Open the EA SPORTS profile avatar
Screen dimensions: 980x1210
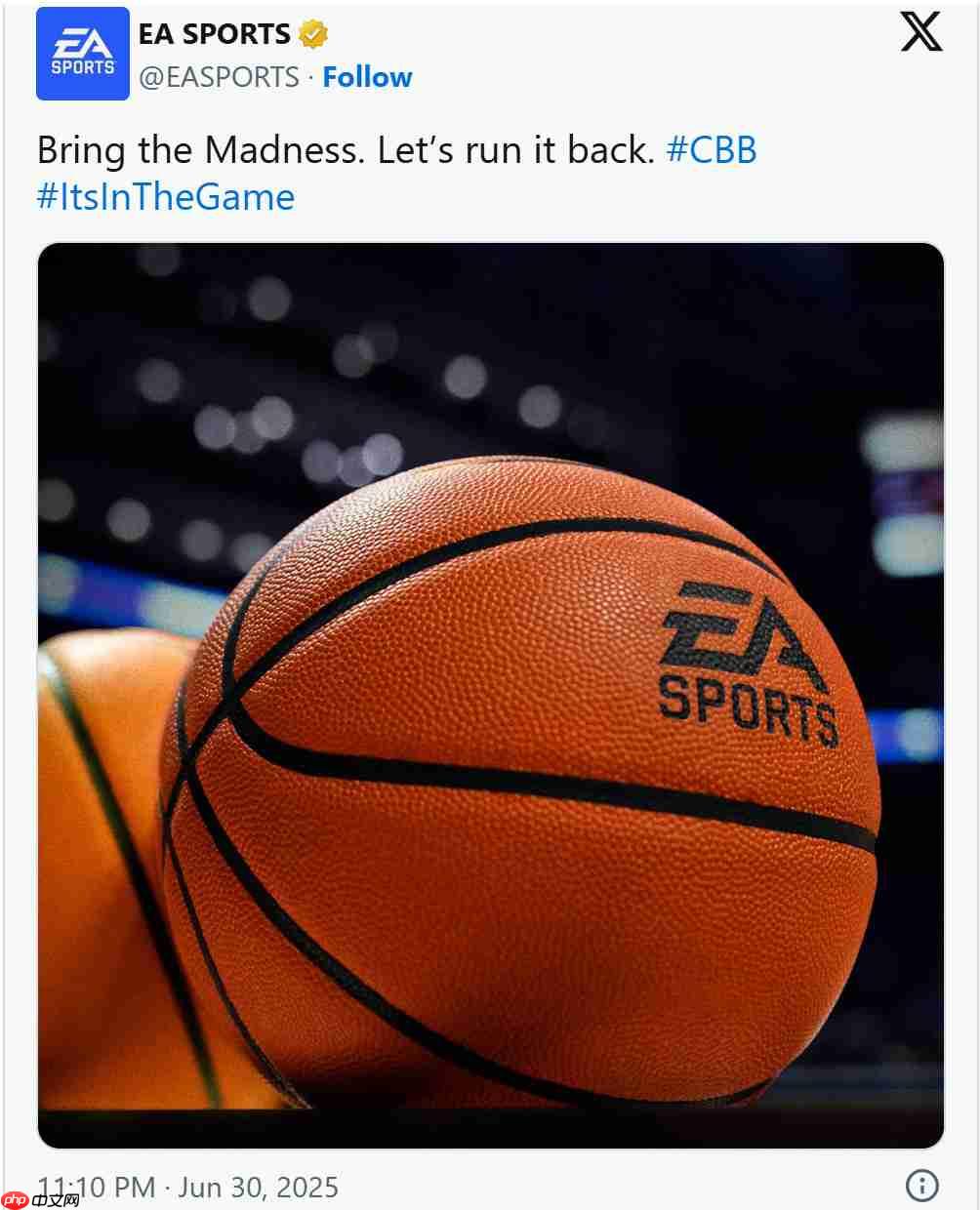point(82,53)
